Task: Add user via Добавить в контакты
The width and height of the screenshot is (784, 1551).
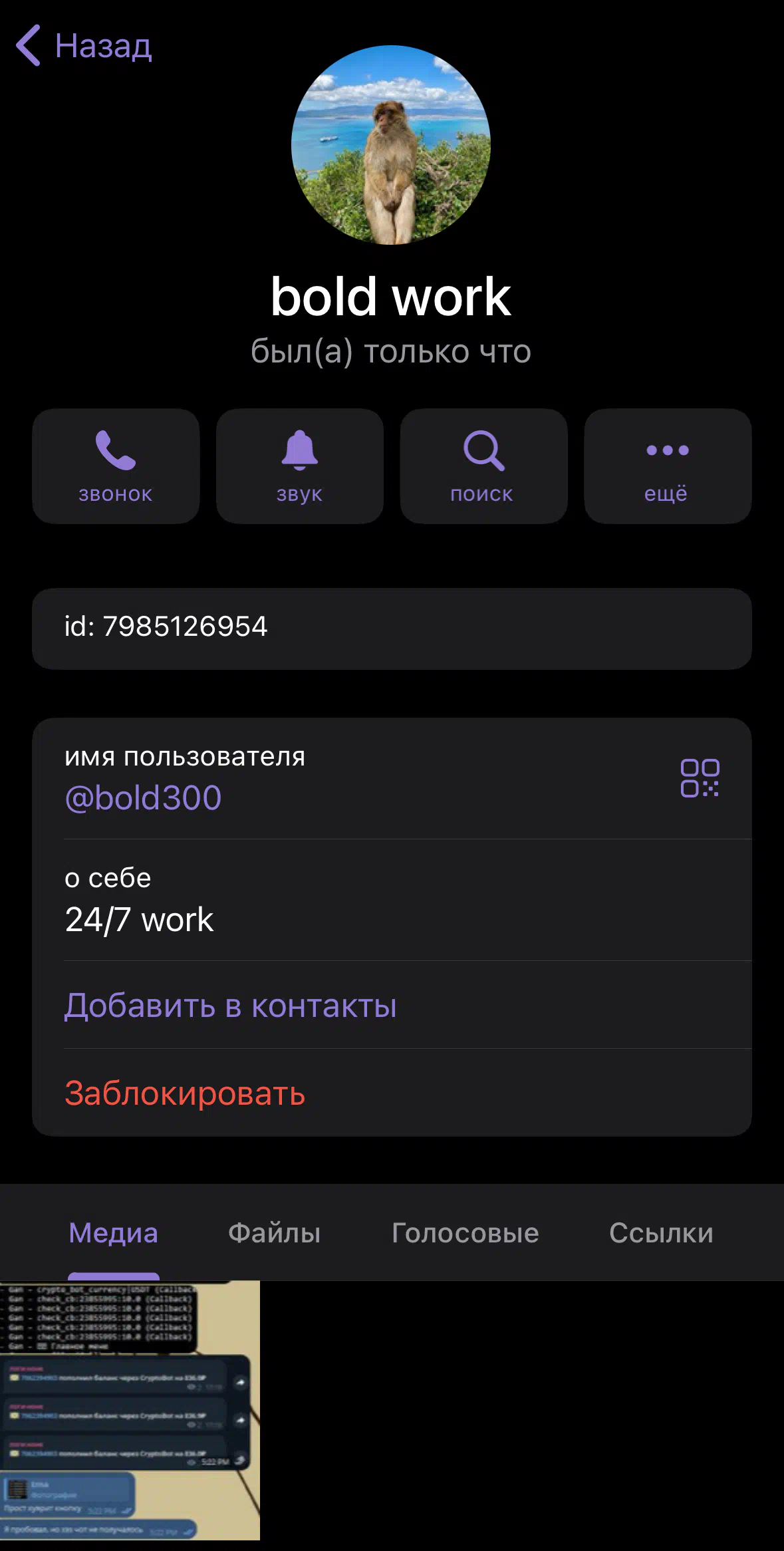Action: (x=231, y=1005)
